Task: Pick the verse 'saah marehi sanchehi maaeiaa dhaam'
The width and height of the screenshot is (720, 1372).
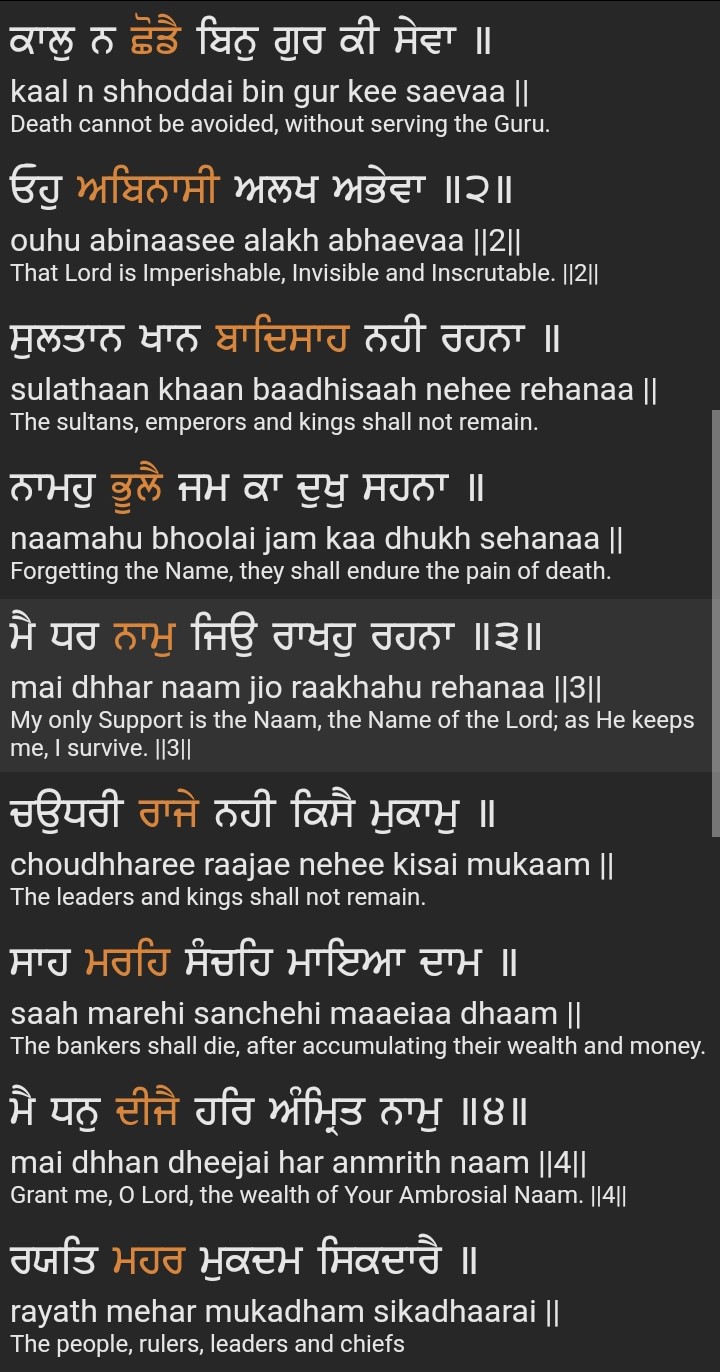Action: 296,1014
